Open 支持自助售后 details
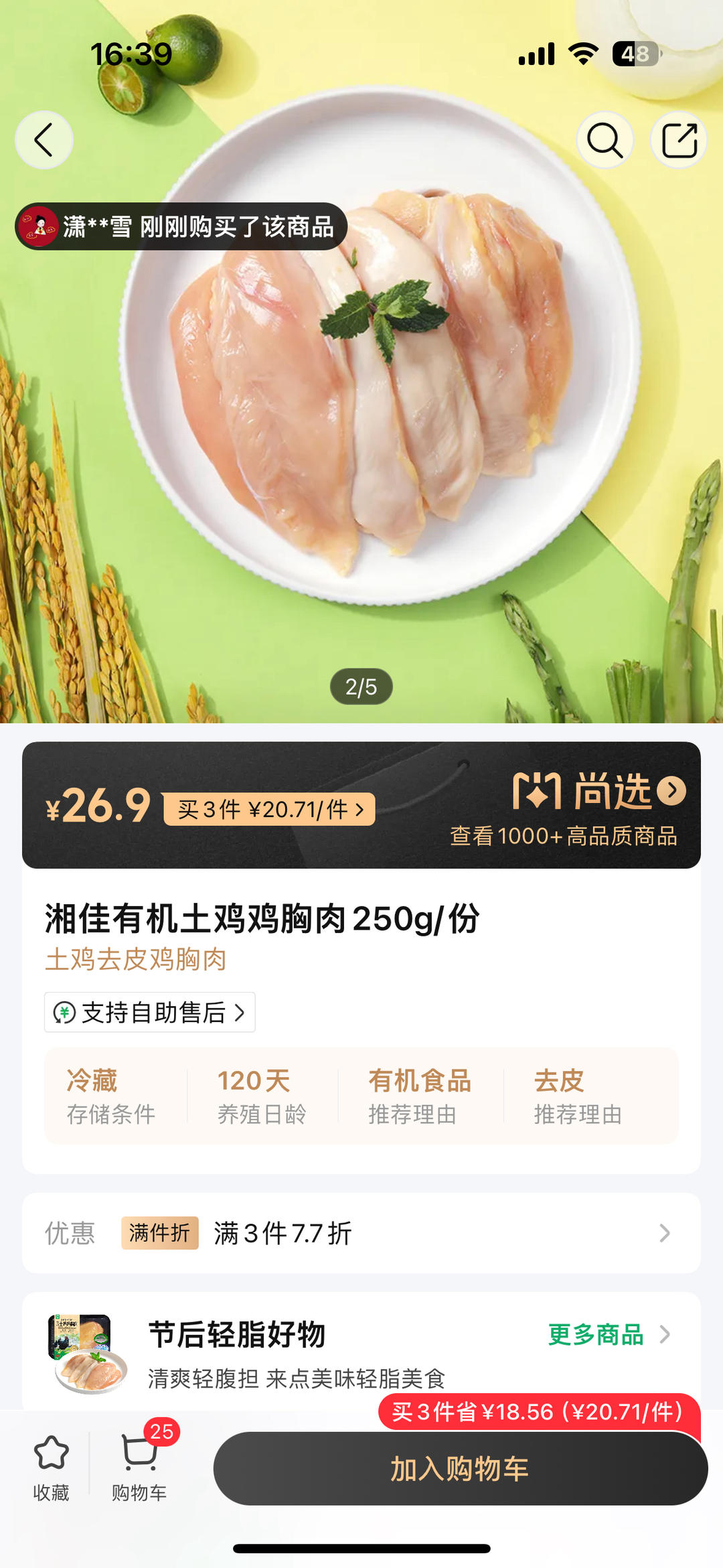Viewport: 723px width, 1568px height. click(150, 1012)
